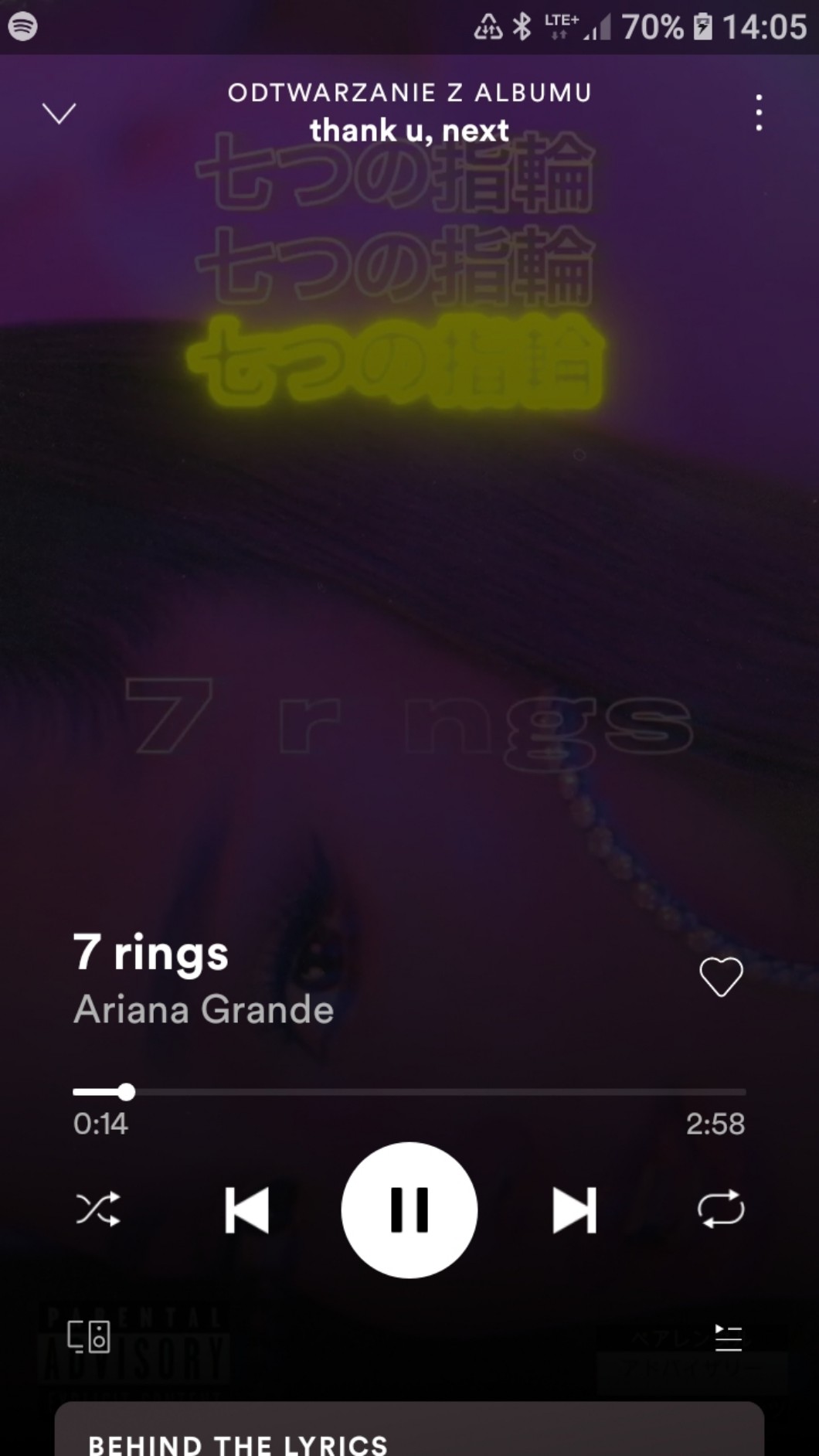Open the three-dot options menu
Image resolution: width=819 pixels, height=1456 pixels.
tap(759, 113)
